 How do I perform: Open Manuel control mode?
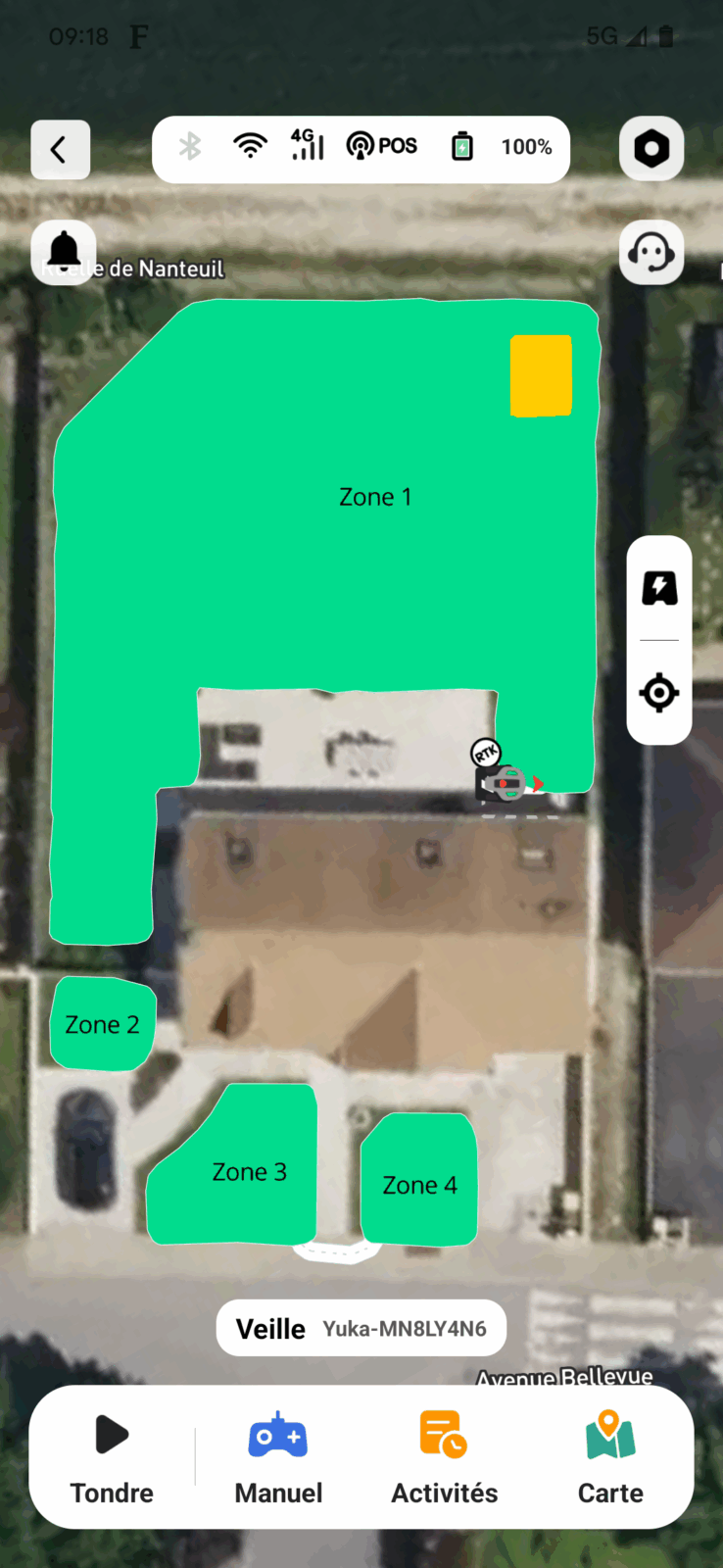[278, 1457]
